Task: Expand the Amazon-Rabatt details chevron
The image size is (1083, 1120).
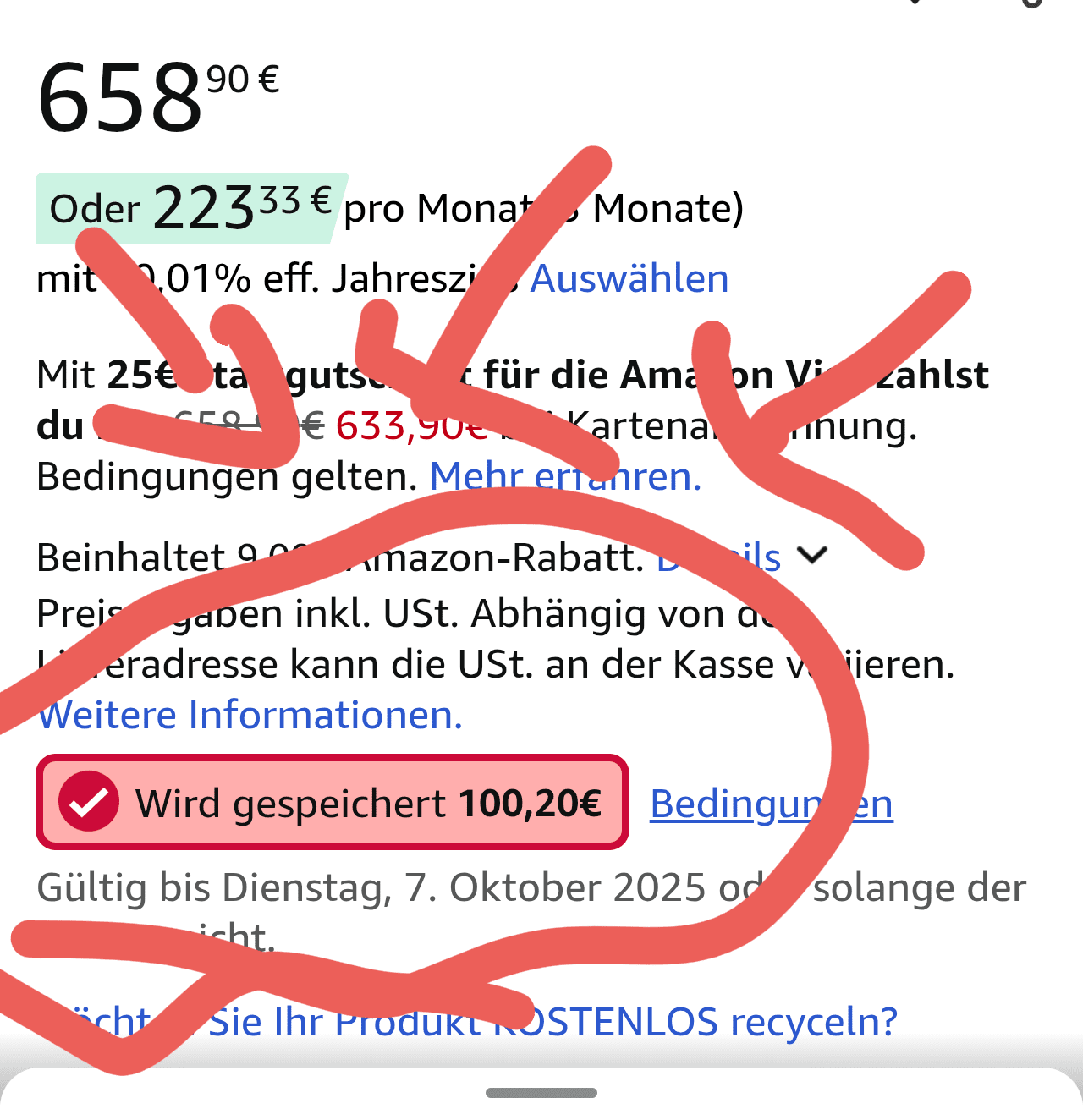Action: tap(812, 556)
